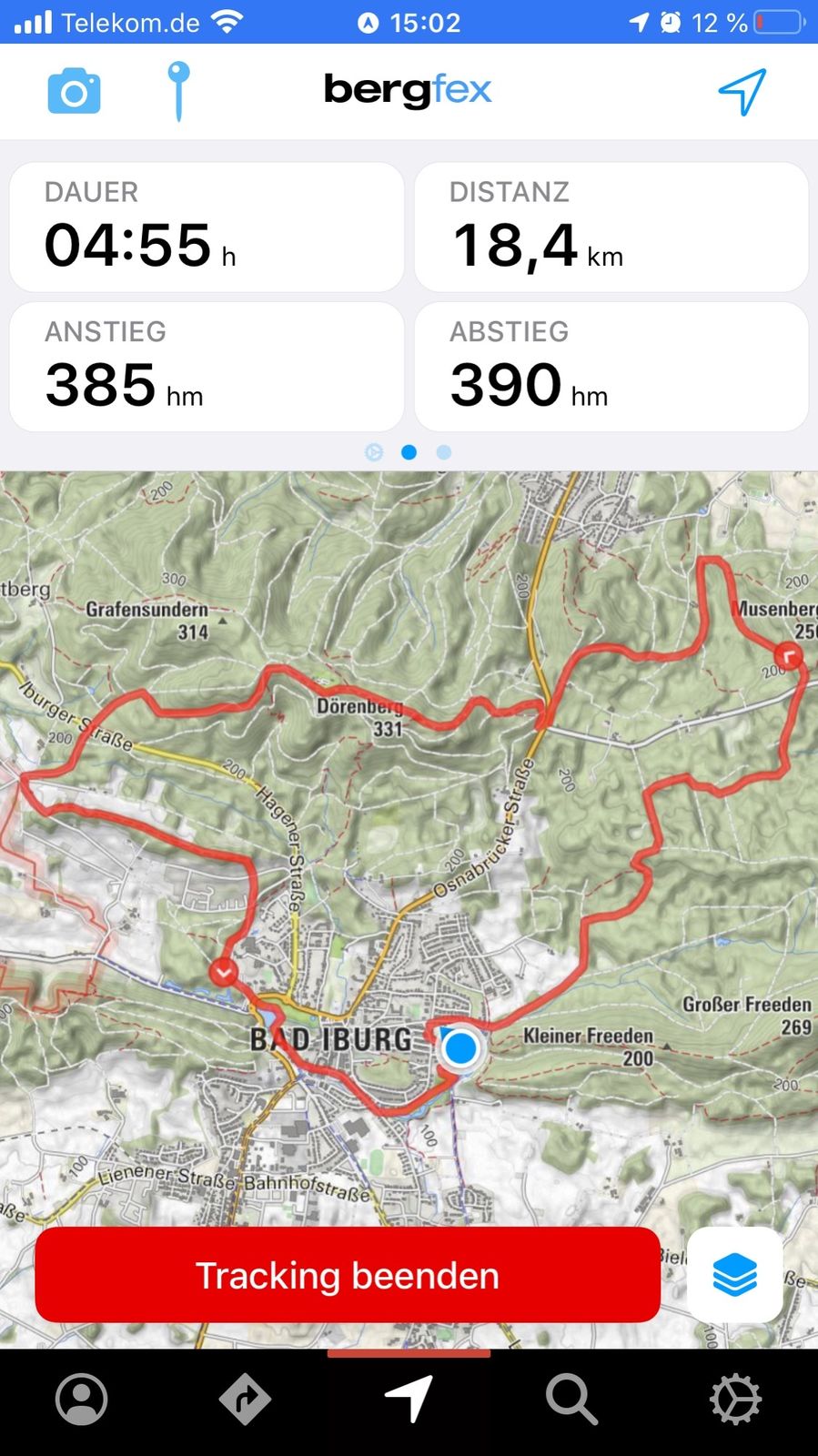Switch to the routes directions tab
818x1456 pixels.
point(245,1399)
